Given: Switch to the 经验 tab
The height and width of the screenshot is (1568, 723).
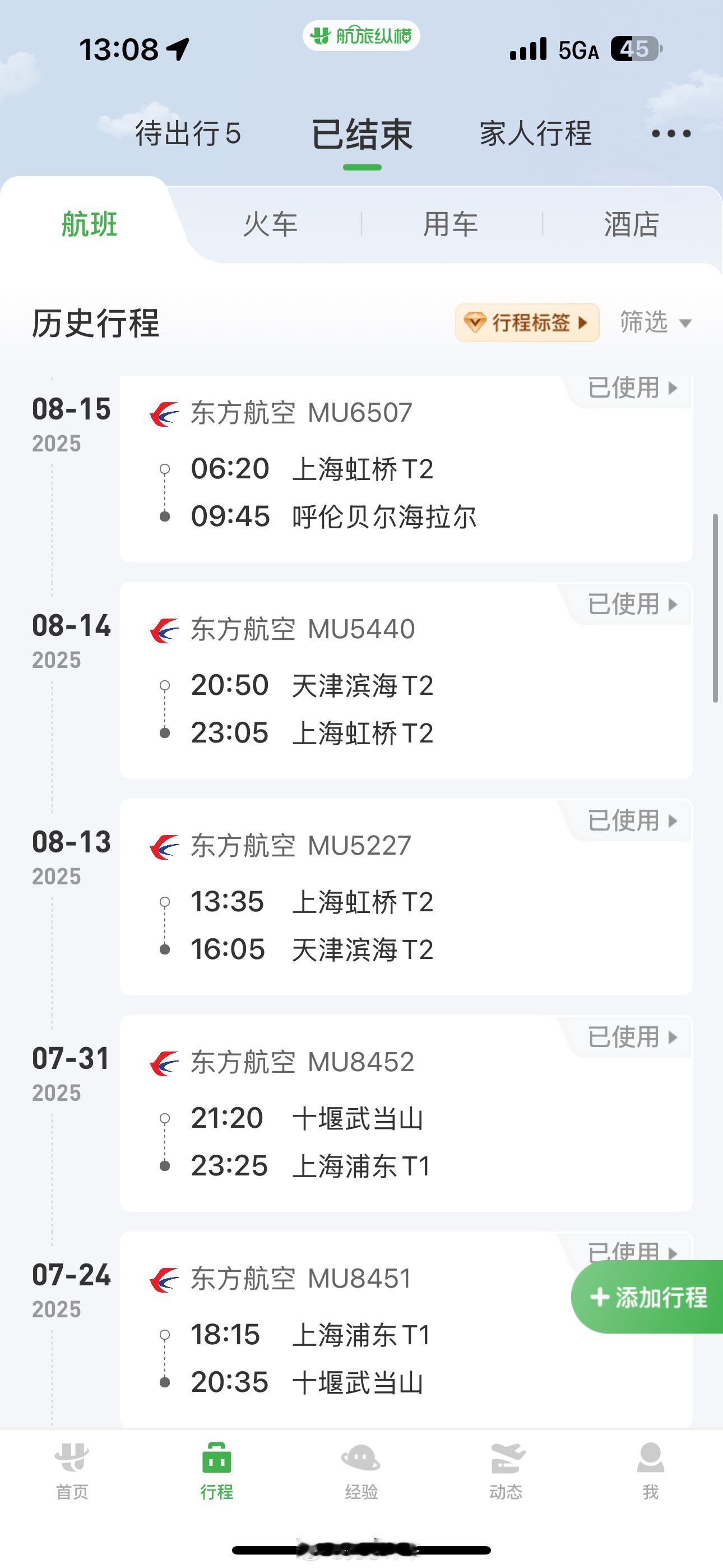Looking at the screenshot, I should [361, 1471].
